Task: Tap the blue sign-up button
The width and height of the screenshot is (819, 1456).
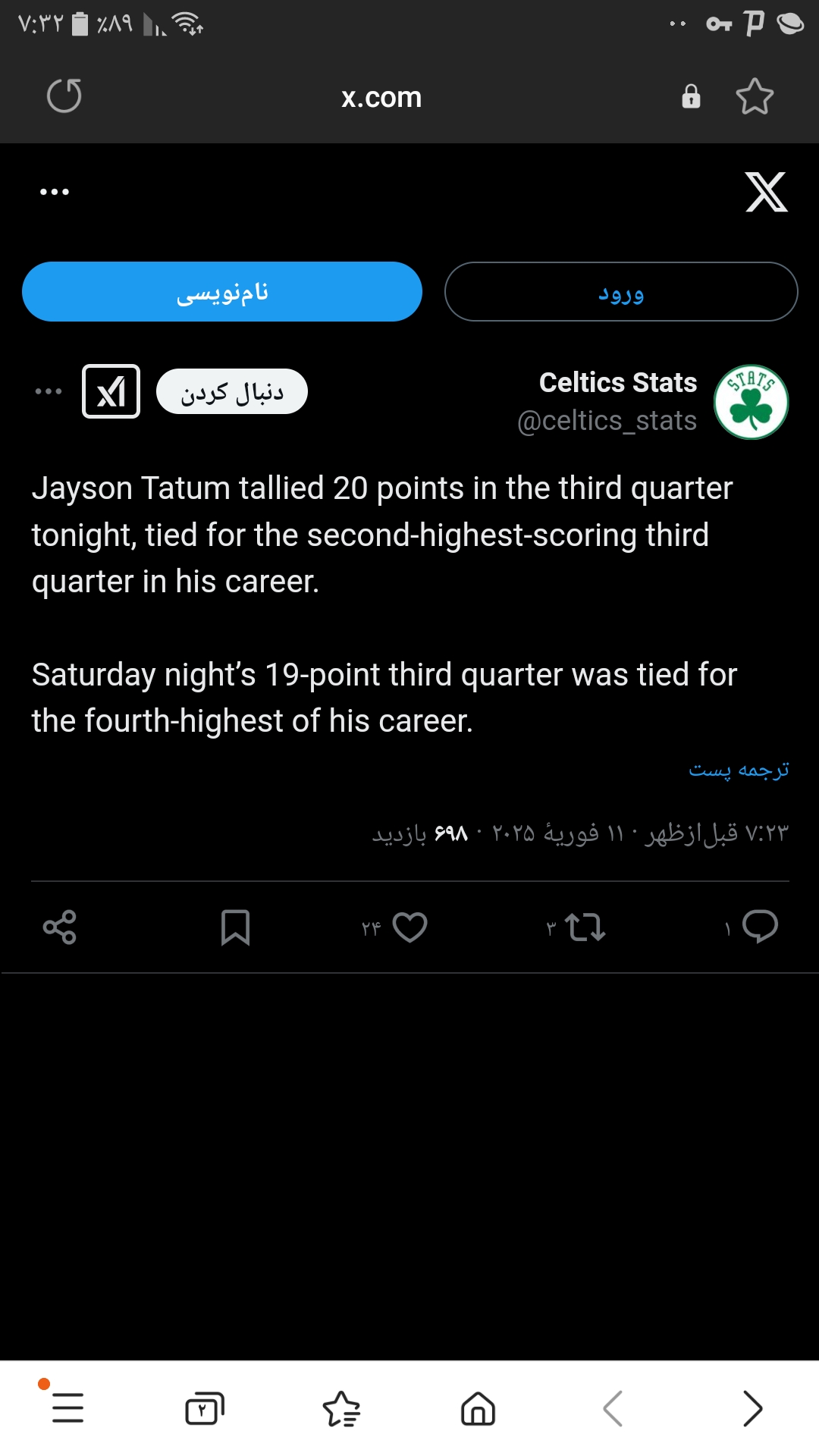Action: point(222,292)
